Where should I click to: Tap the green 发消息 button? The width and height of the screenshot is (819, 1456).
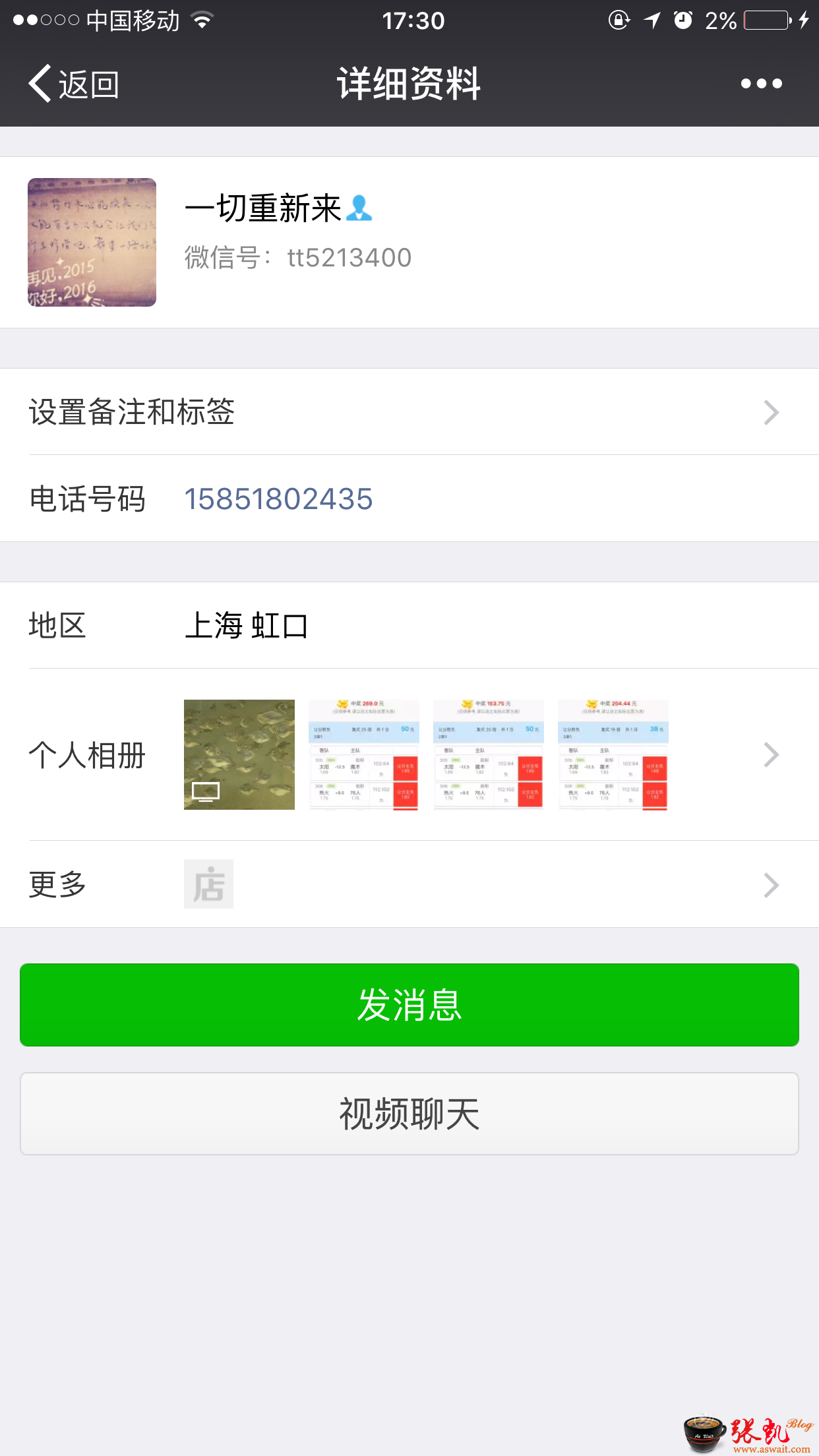409,1005
